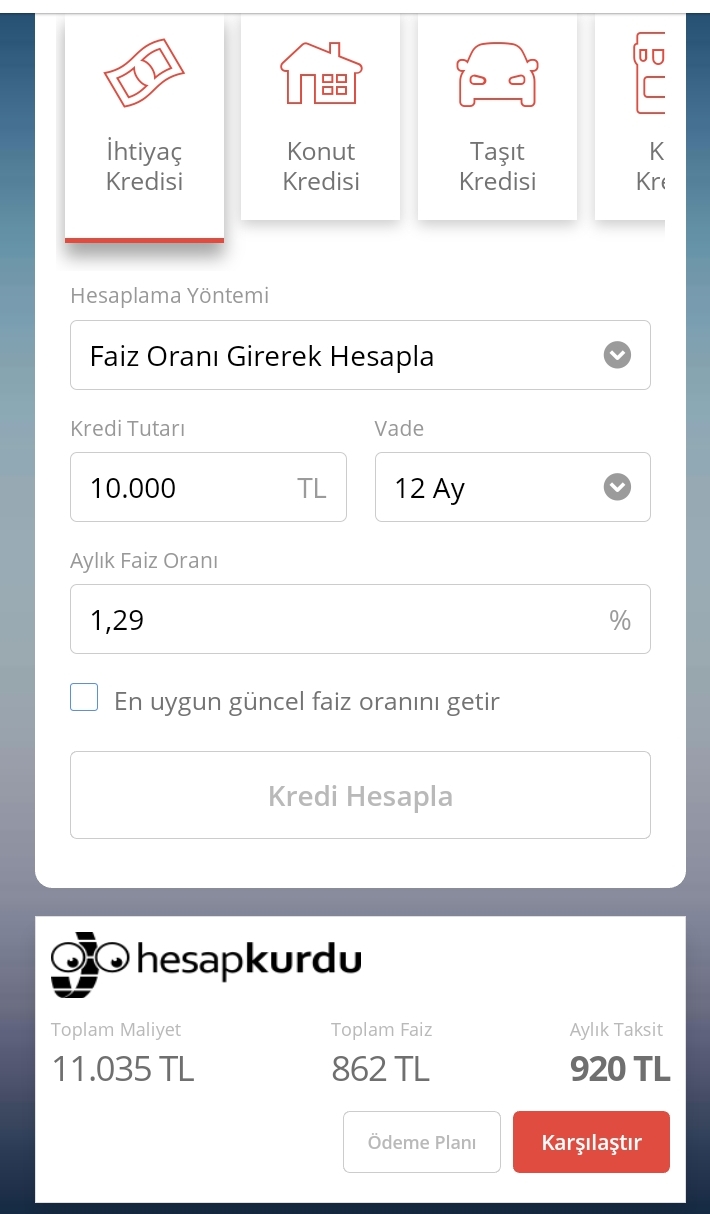This screenshot has width=710, height=1214.
Task: Switch to the Konut Kredisi tab
Action: (x=320, y=118)
